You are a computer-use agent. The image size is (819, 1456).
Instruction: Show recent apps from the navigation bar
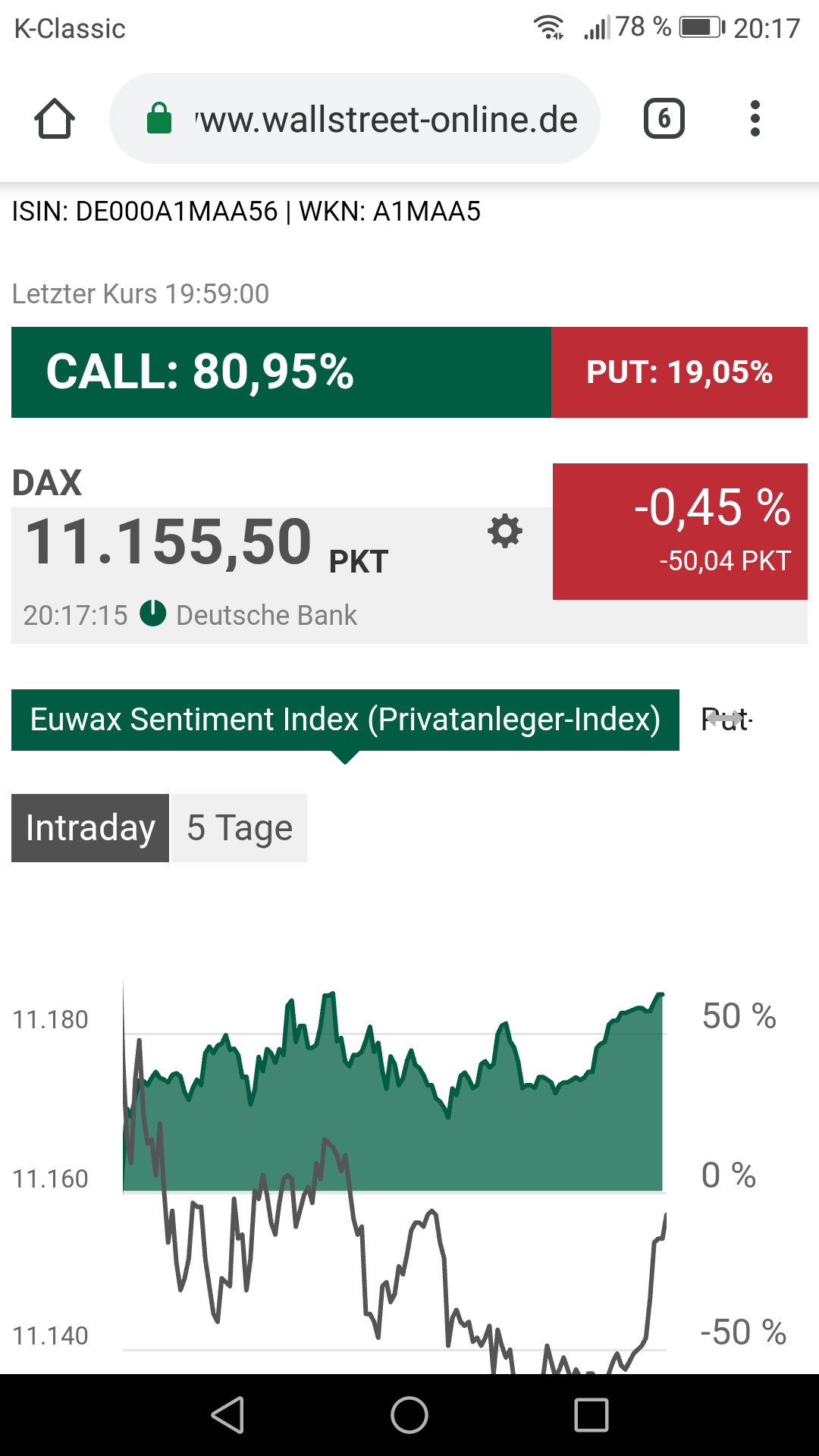591,1415
